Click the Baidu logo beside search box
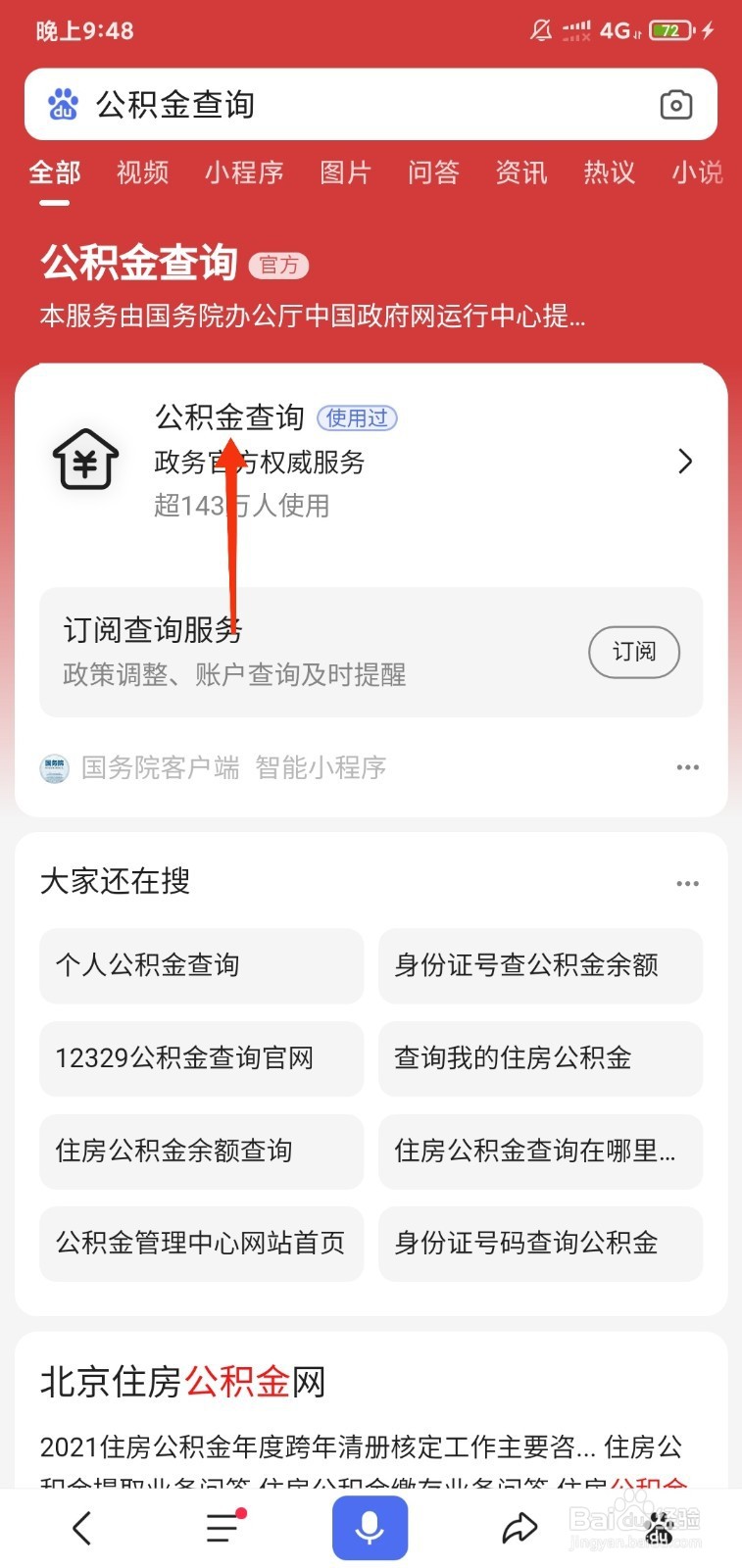Image resolution: width=742 pixels, height=1568 pixels. coord(62,104)
